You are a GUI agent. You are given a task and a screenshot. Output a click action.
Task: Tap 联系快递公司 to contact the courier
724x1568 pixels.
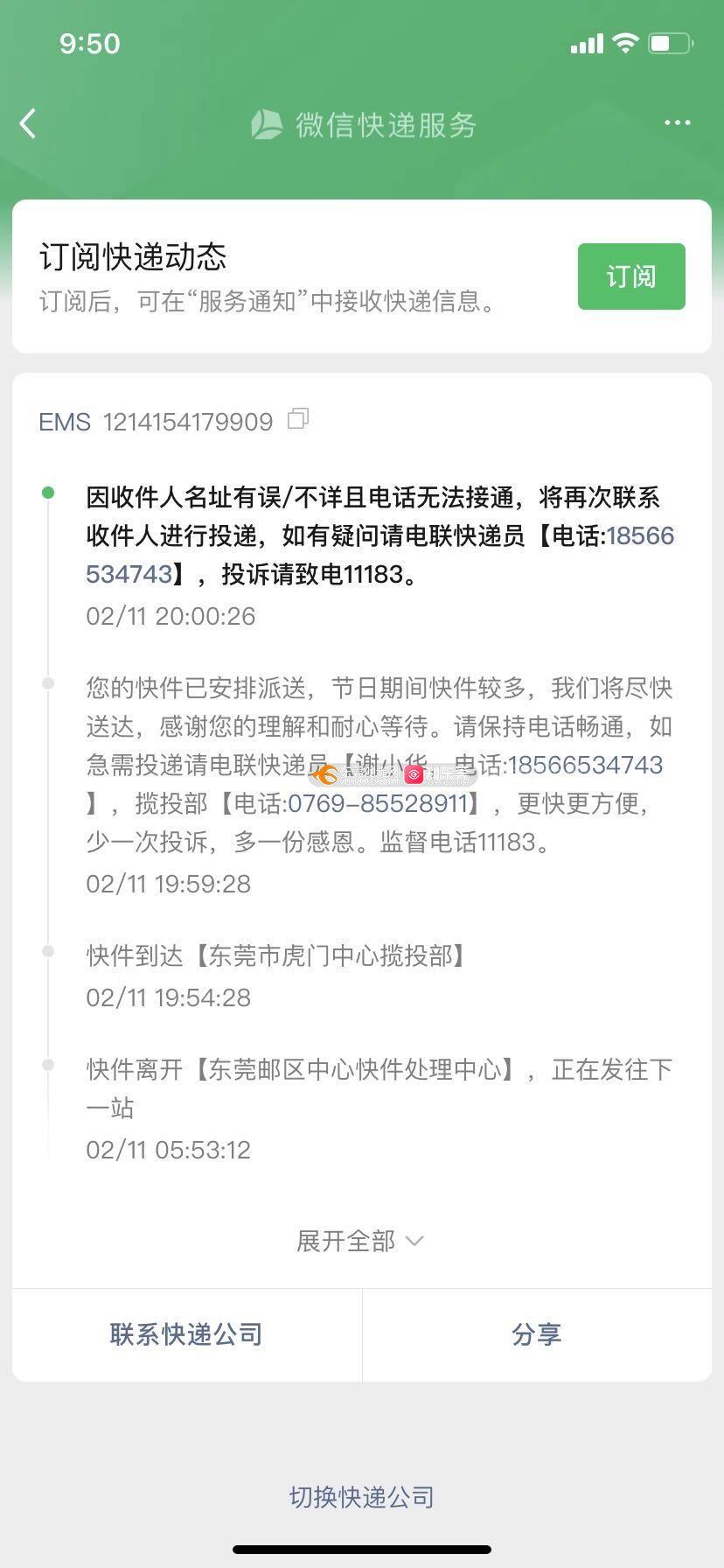(186, 1334)
